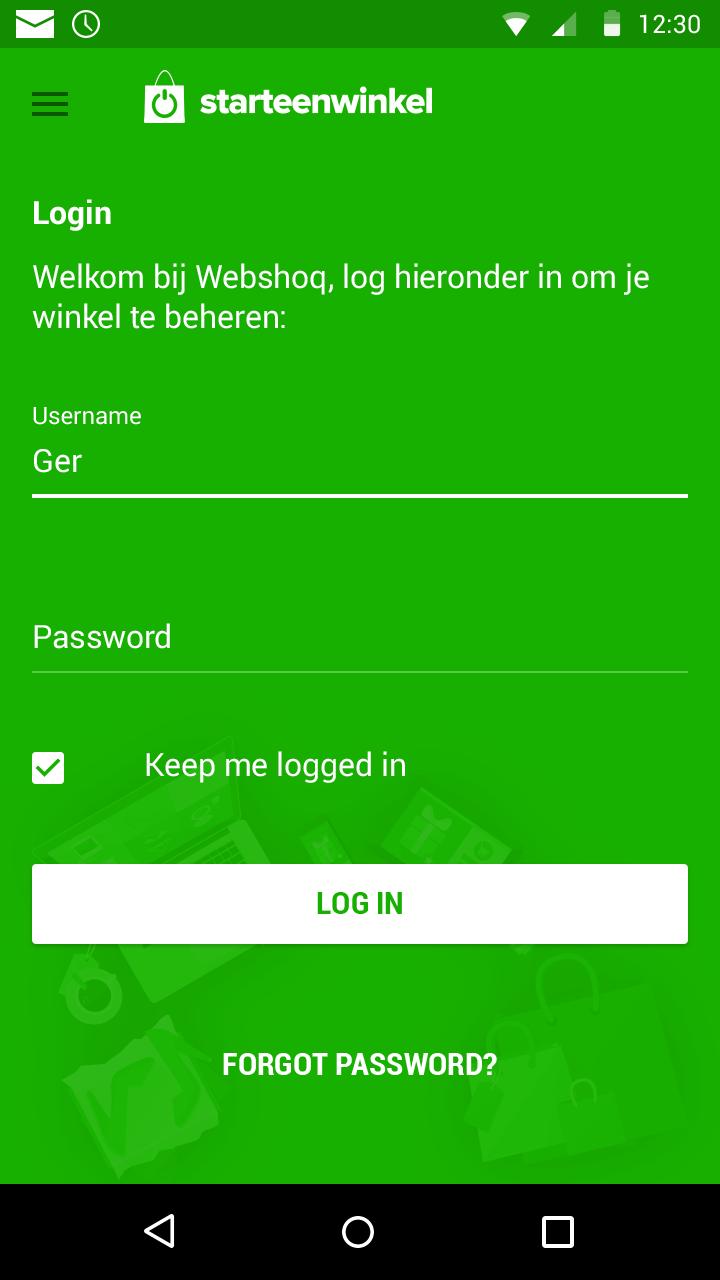
Task: Select the welcome message text
Action: click(x=340, y=296)
